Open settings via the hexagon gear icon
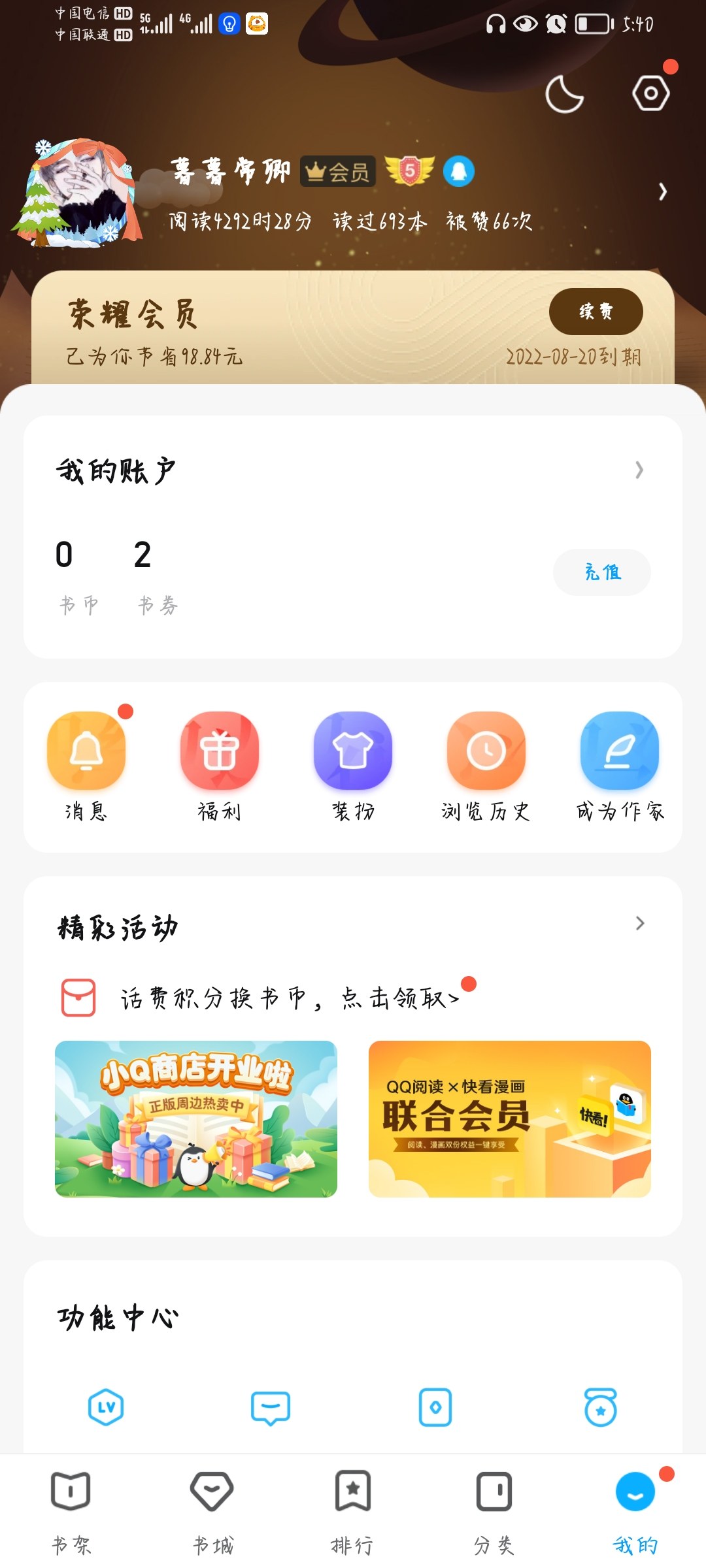Image resolution: width=706 pixels, height=1568 pixels. click(x=650, y=93)
